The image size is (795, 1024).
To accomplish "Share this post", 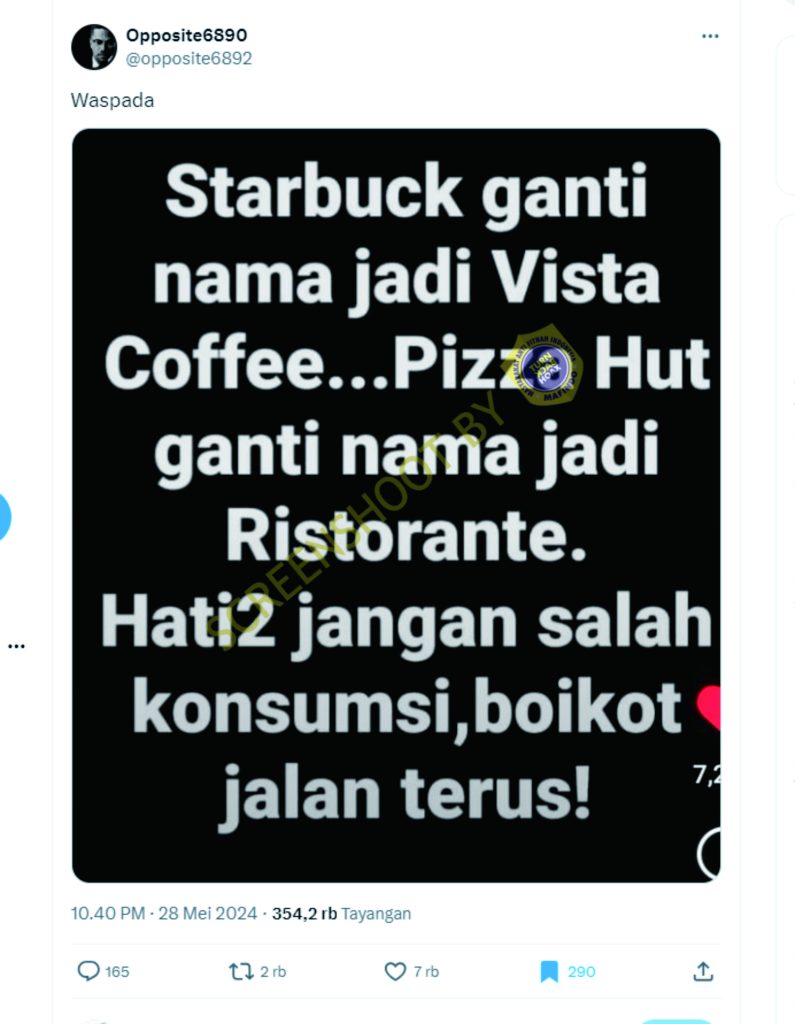I will (x=703, y=971).
